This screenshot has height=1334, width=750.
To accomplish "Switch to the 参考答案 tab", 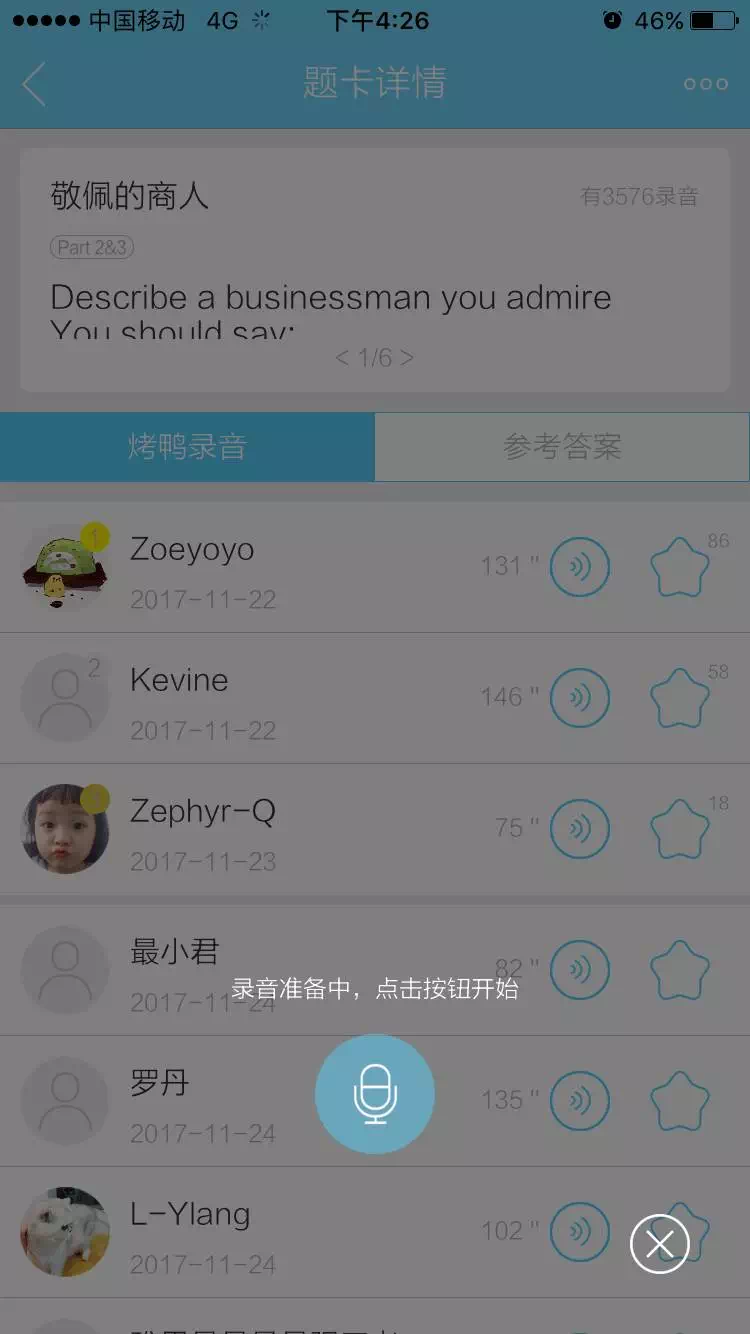I will point(562,447).
